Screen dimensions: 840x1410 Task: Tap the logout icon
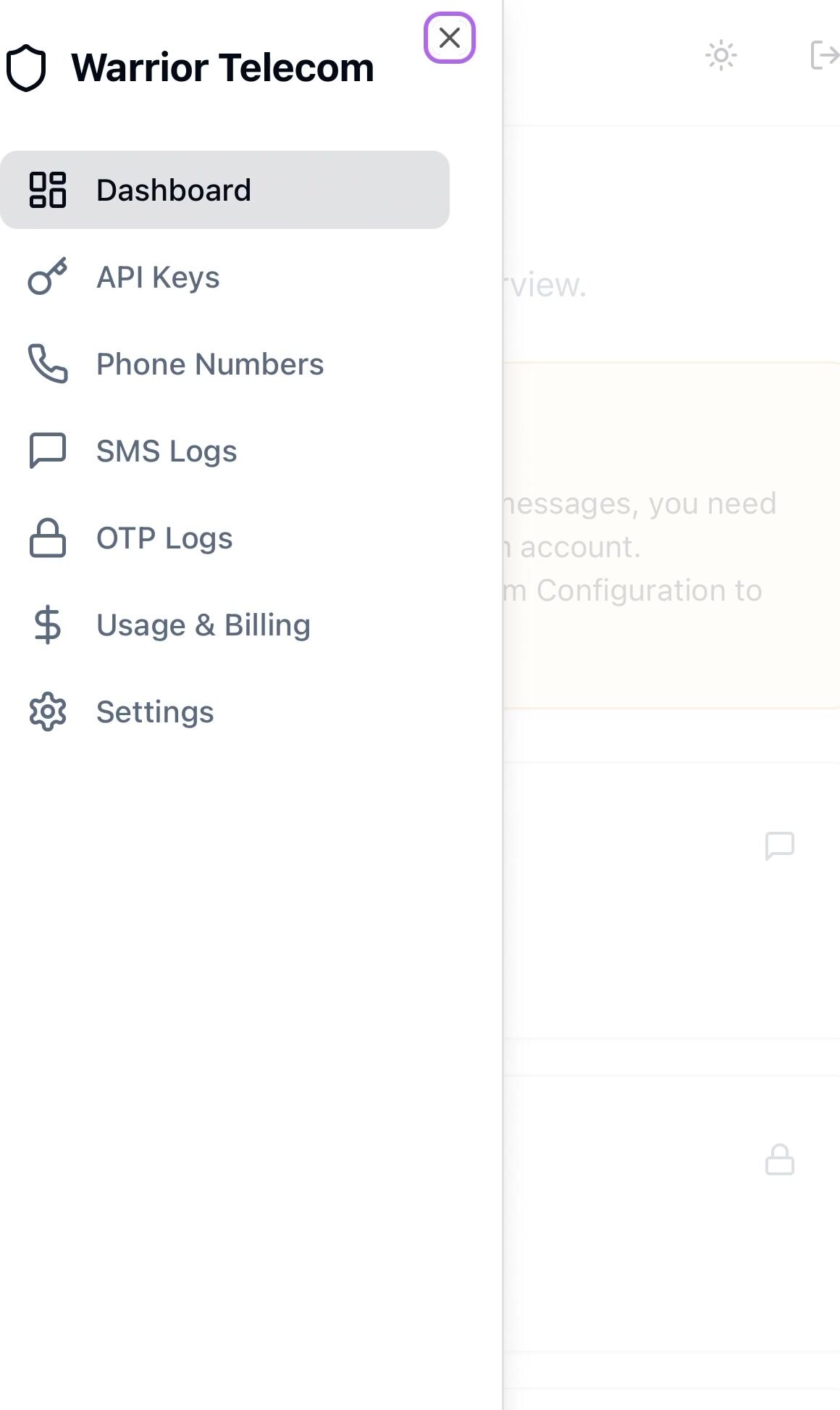coord(824,56)
